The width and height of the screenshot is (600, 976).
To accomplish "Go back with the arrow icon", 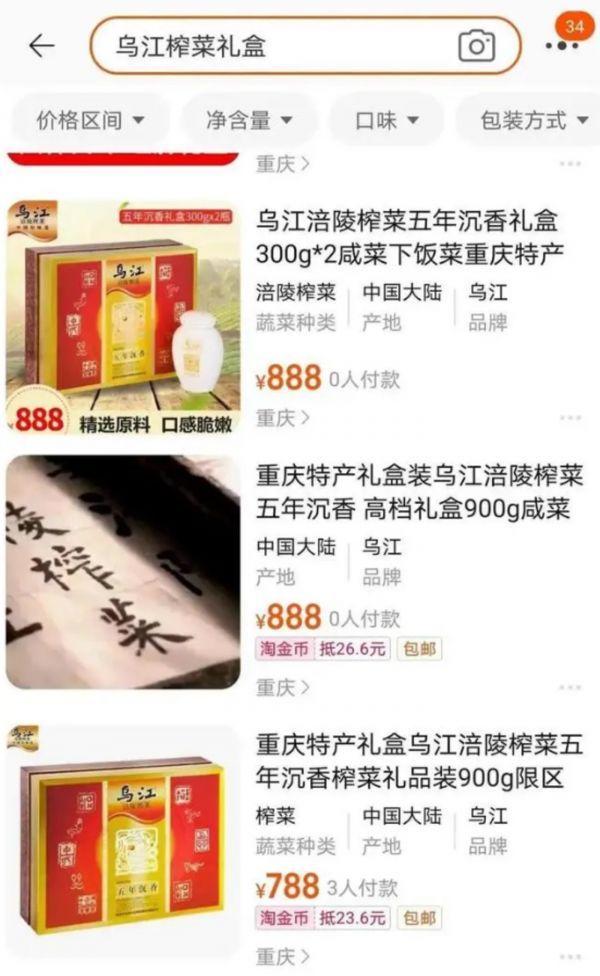I will coord(41,46).
